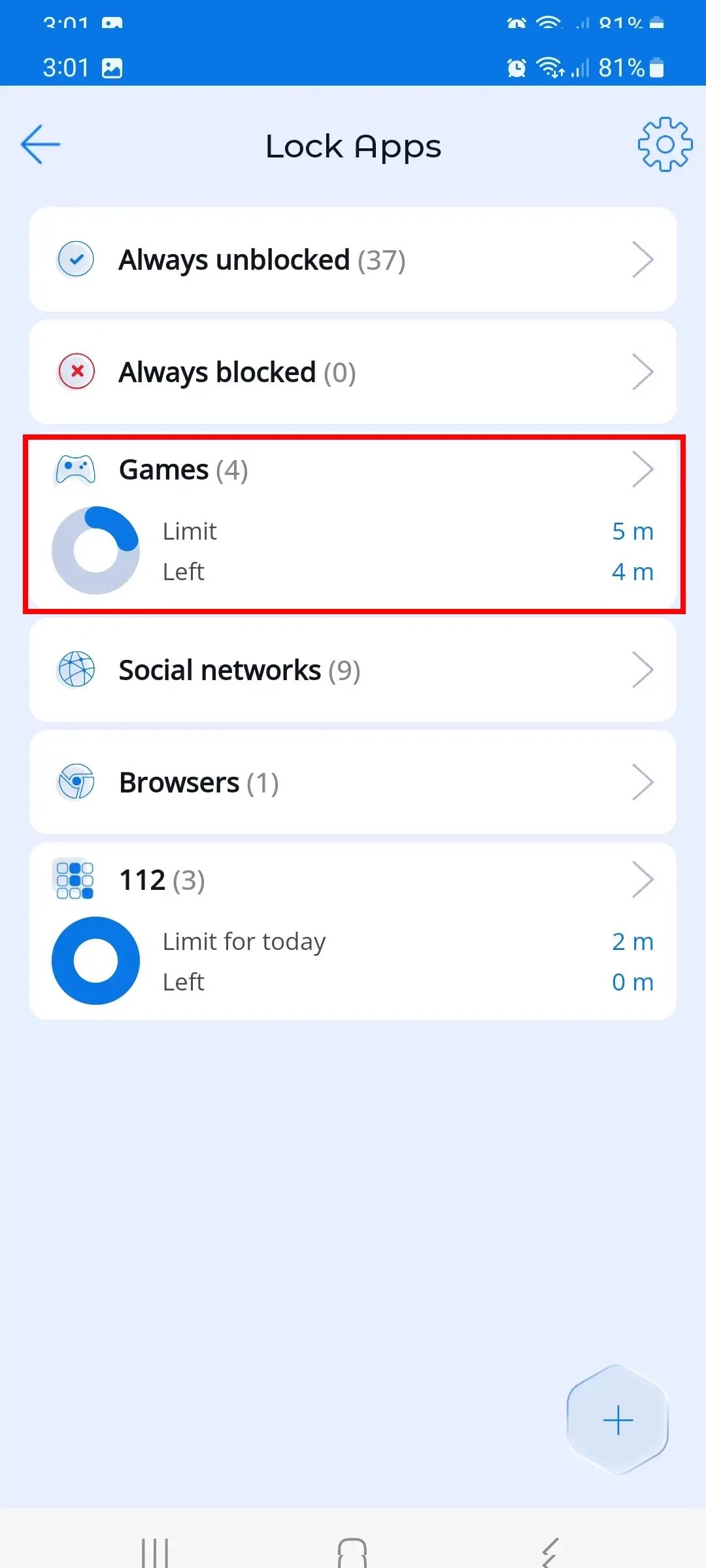Tap the system home button

pos(352,1551)
